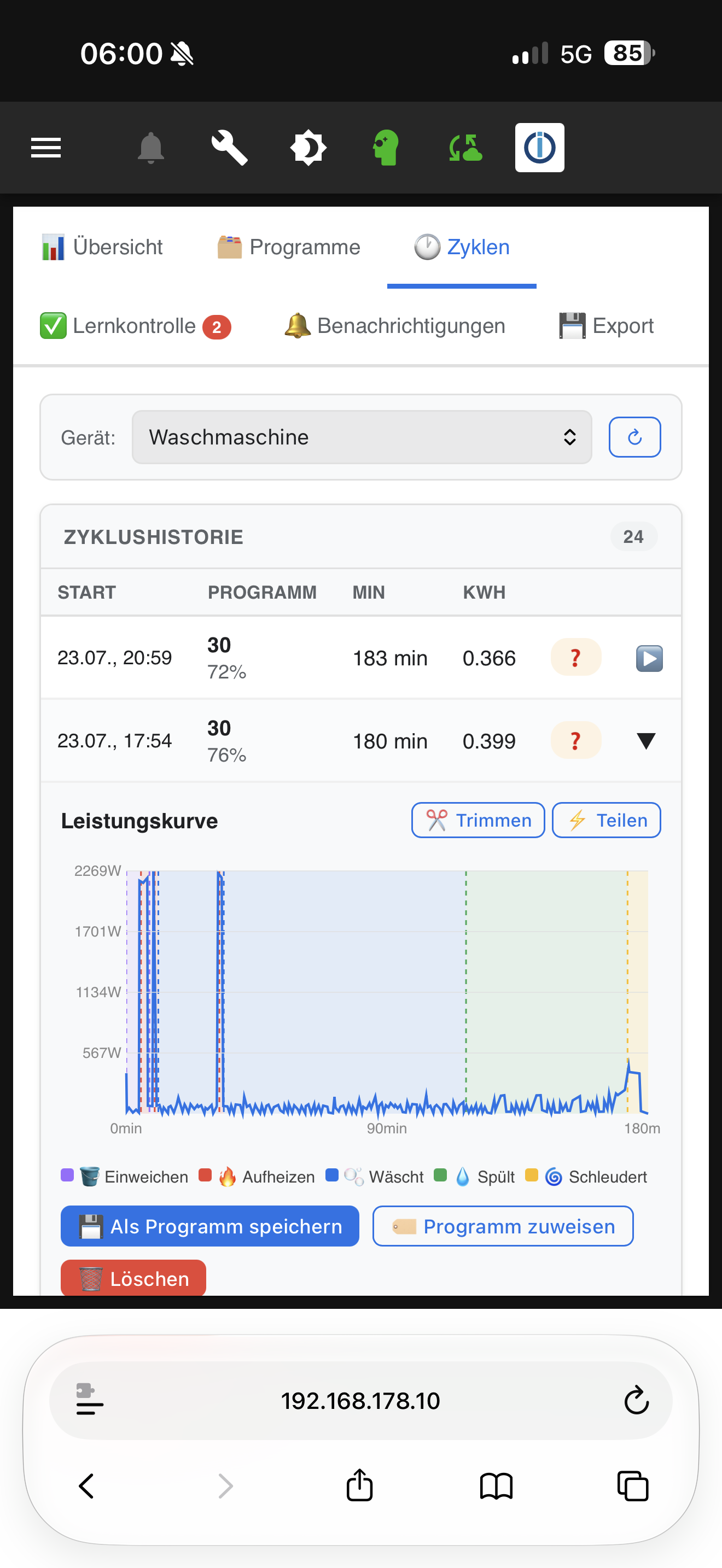Viewport: 722px width, 1568px height.
Task: Switch to the Export tab
Action: pos(607,326)
